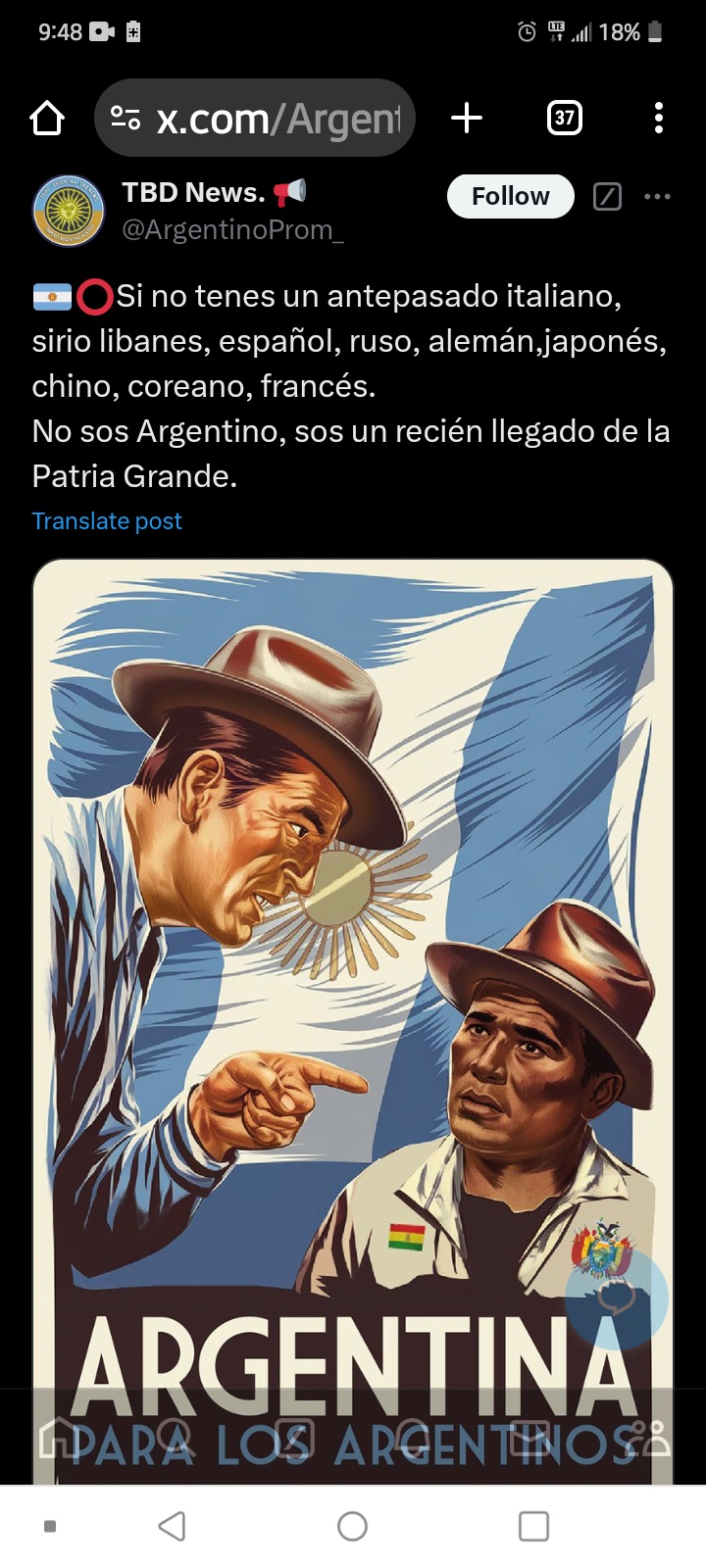Open a new browser tab
This screenshot has height=1568, width=706.
coord(467,119)
